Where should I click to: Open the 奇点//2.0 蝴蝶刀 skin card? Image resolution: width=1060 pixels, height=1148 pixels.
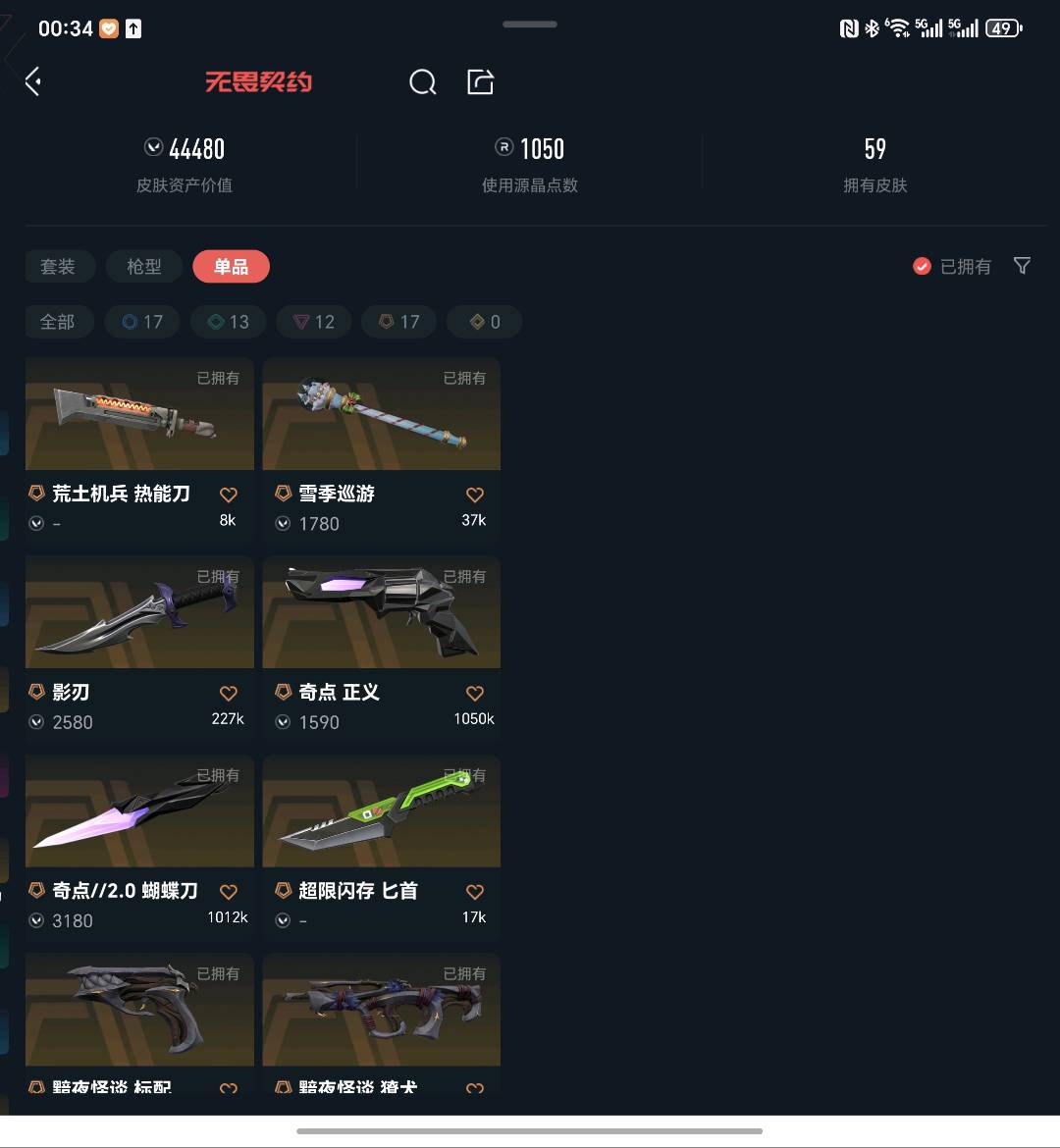[x=139, y=811]
